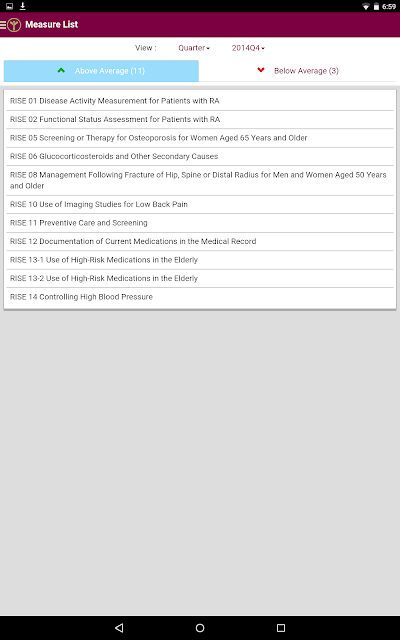Open the 2014Q4 period dropdown

(248, 48)
